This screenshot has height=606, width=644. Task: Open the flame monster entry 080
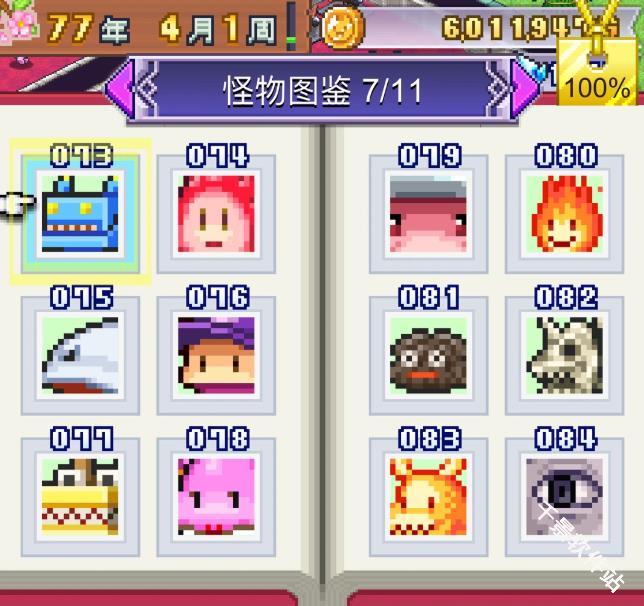tap(565, 214)
